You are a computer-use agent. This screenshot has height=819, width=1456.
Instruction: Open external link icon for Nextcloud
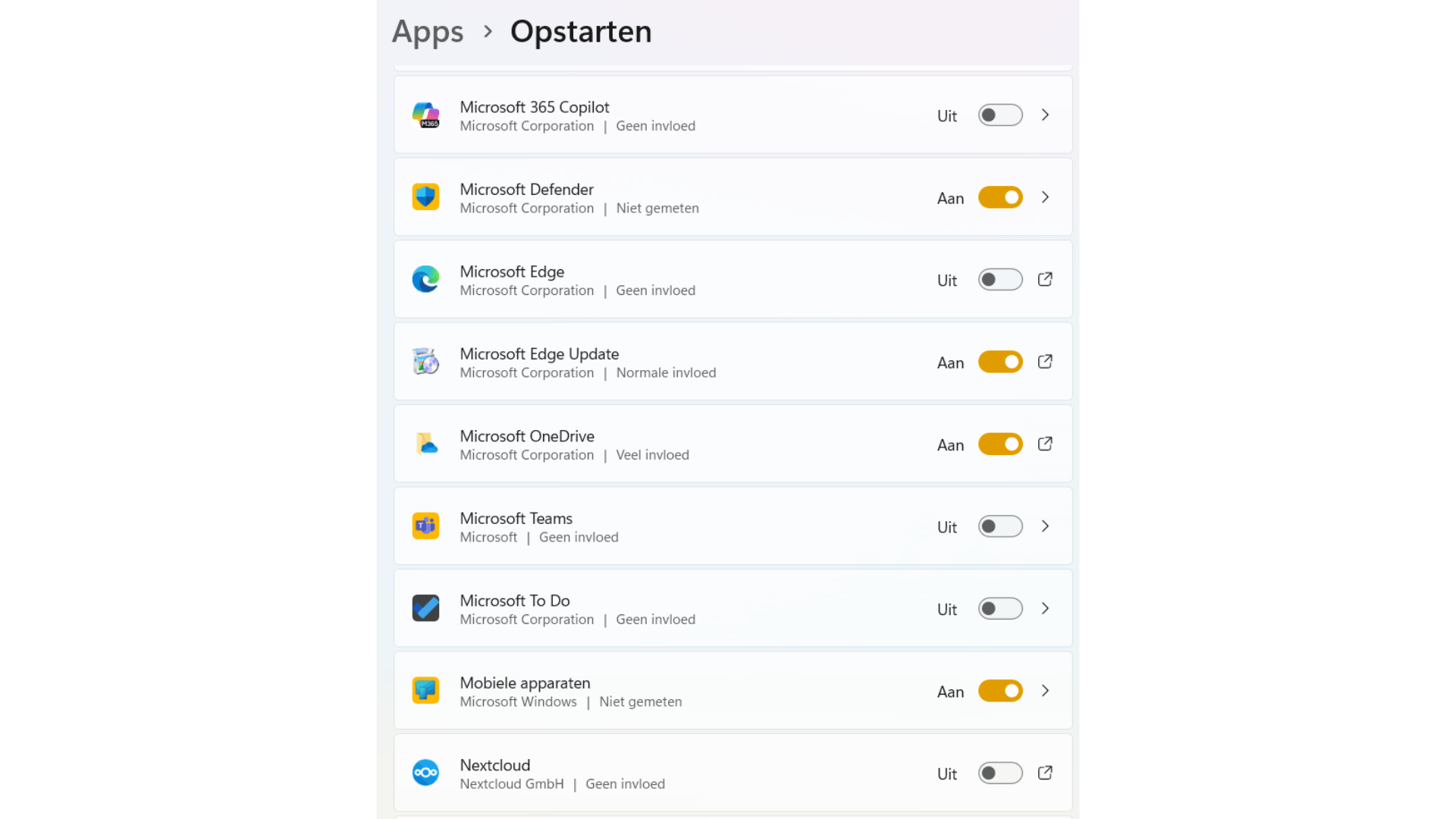[x=1045, y=773]
